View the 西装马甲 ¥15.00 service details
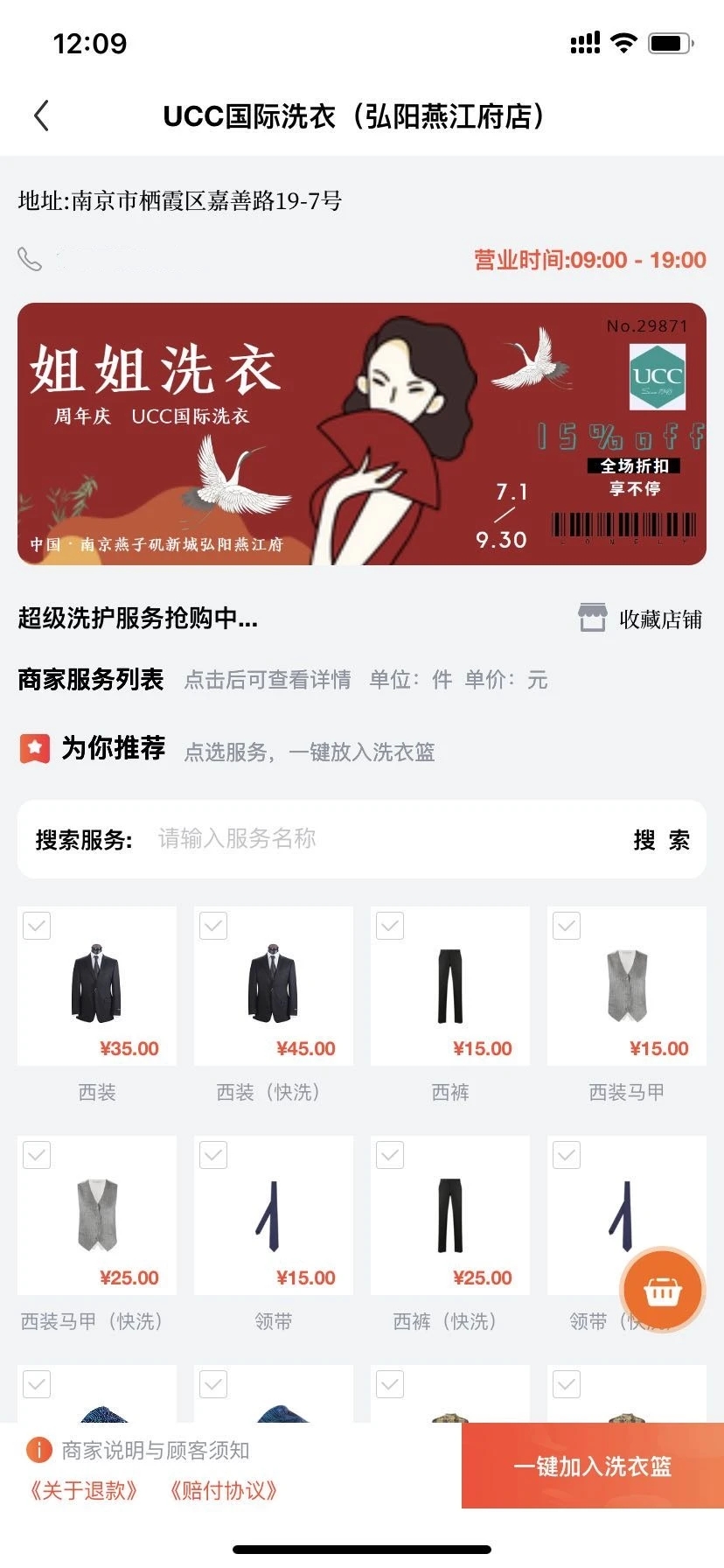 626,986
